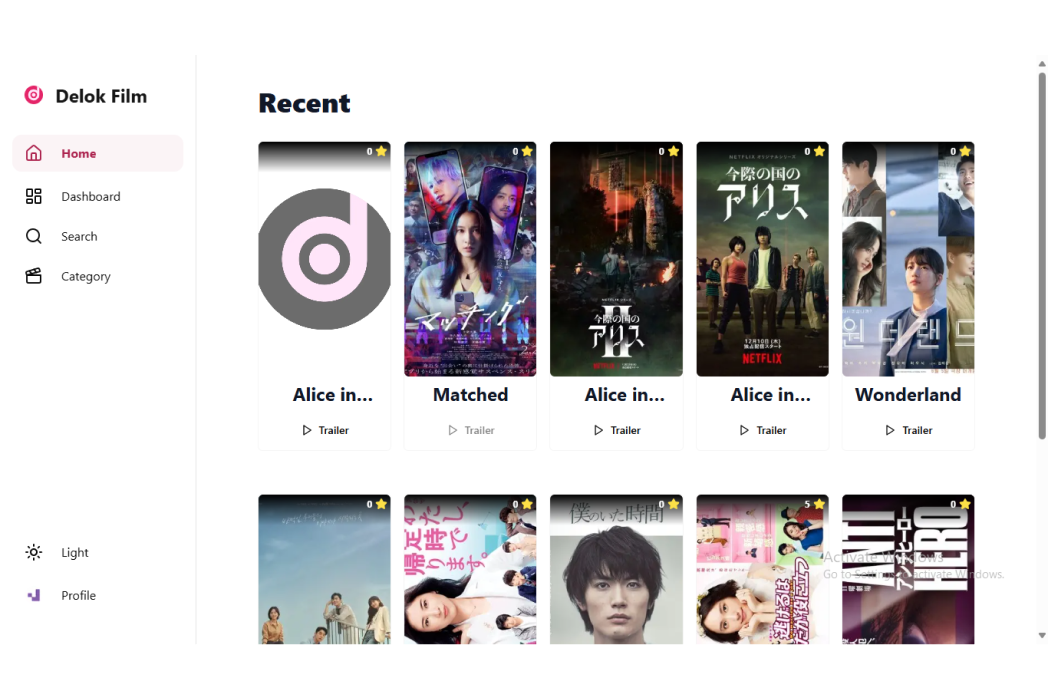The width and height of the screenshot is (1048, 700).
Task: Toggle the Light theme mode
Action: click(x=74, y=553)
